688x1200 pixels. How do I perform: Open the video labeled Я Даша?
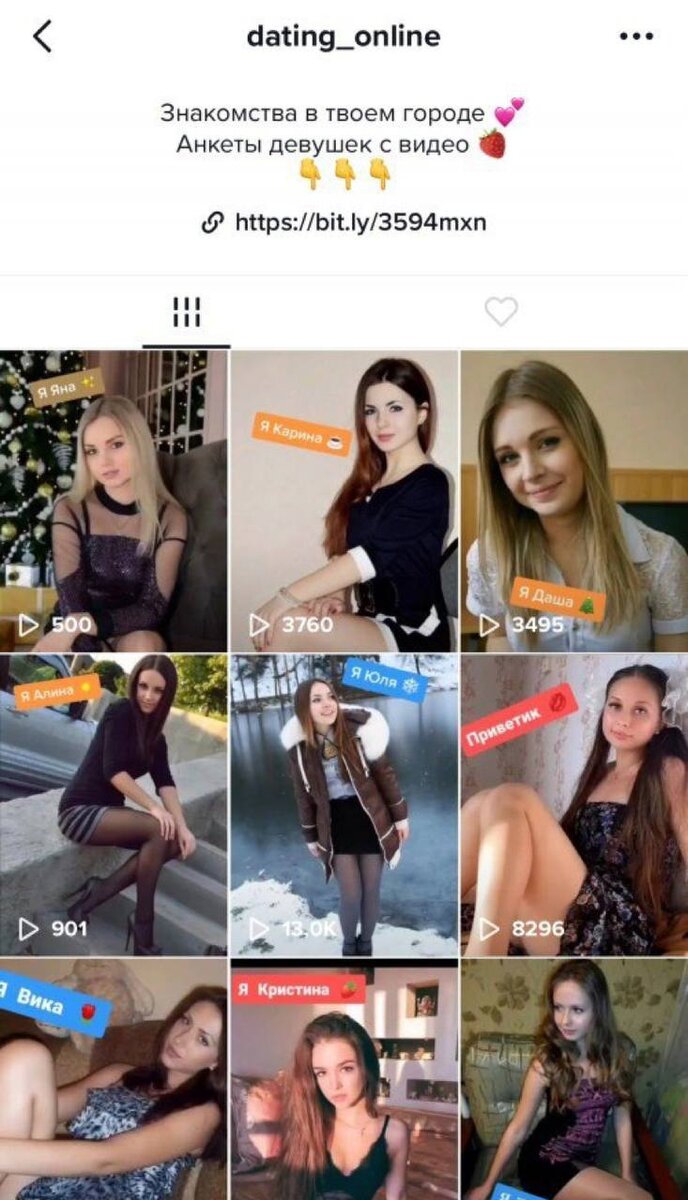(575, 502)
